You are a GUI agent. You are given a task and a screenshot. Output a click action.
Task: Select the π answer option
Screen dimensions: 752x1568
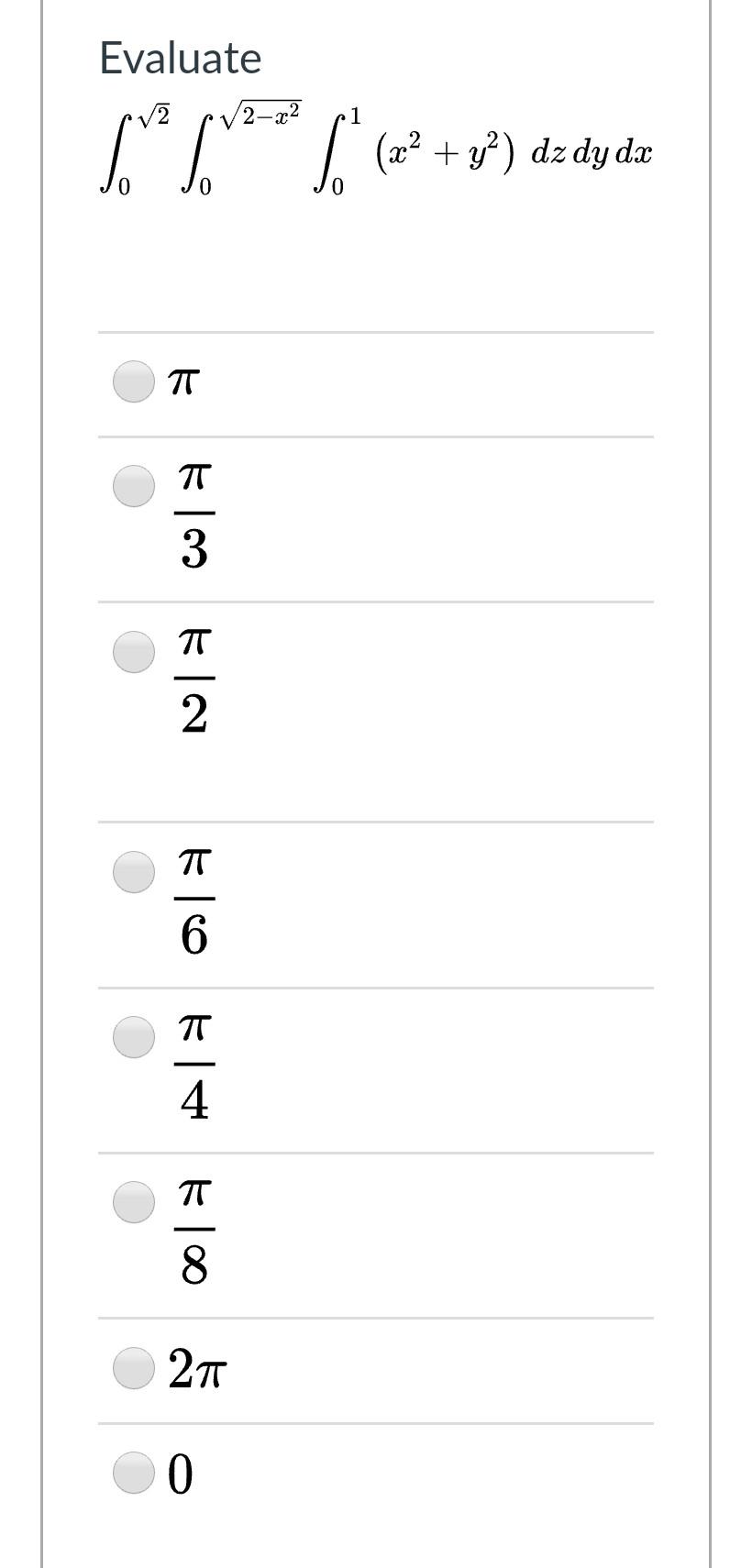point(134,381)
